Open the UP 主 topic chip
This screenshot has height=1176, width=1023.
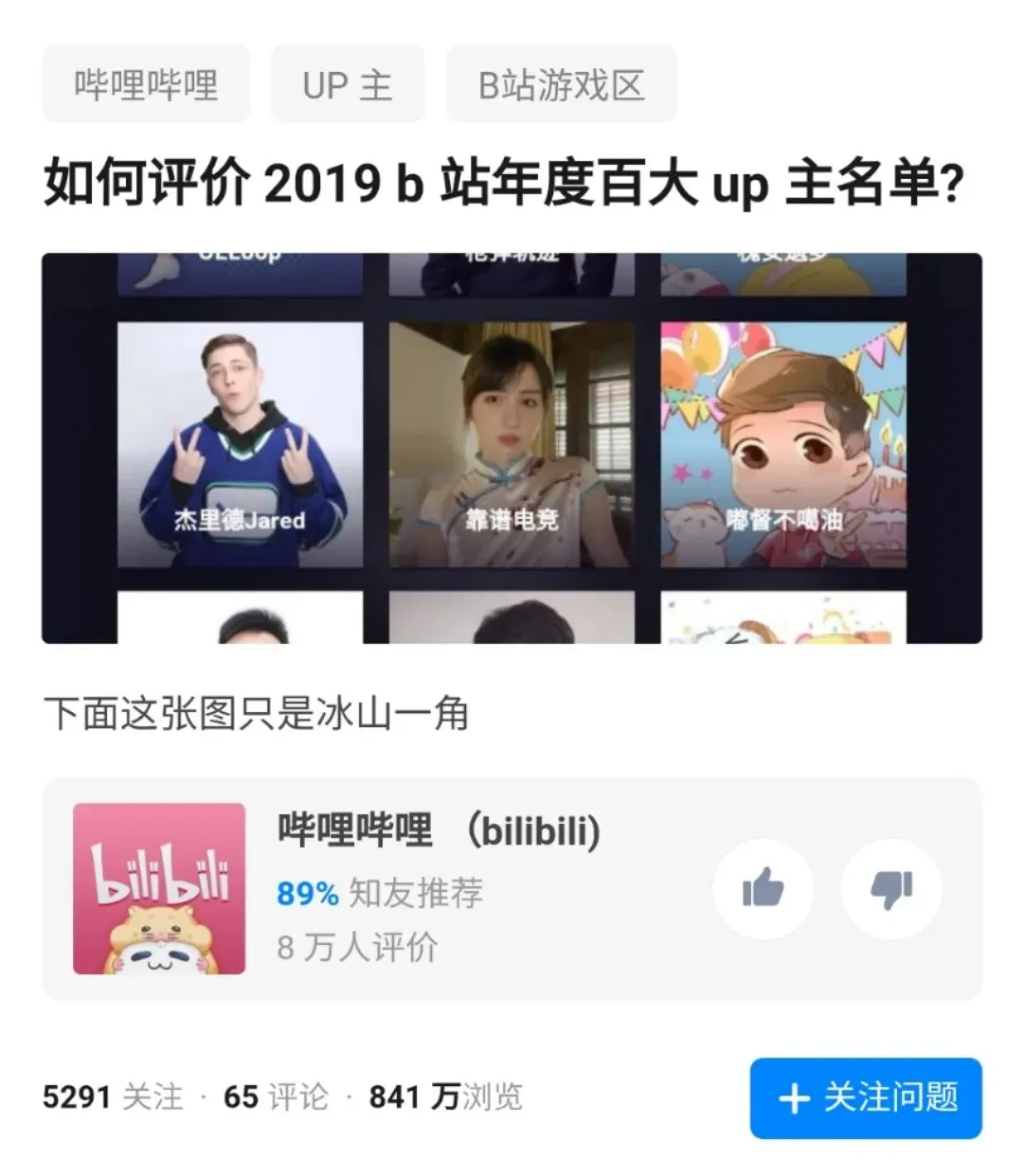(347, 85)
